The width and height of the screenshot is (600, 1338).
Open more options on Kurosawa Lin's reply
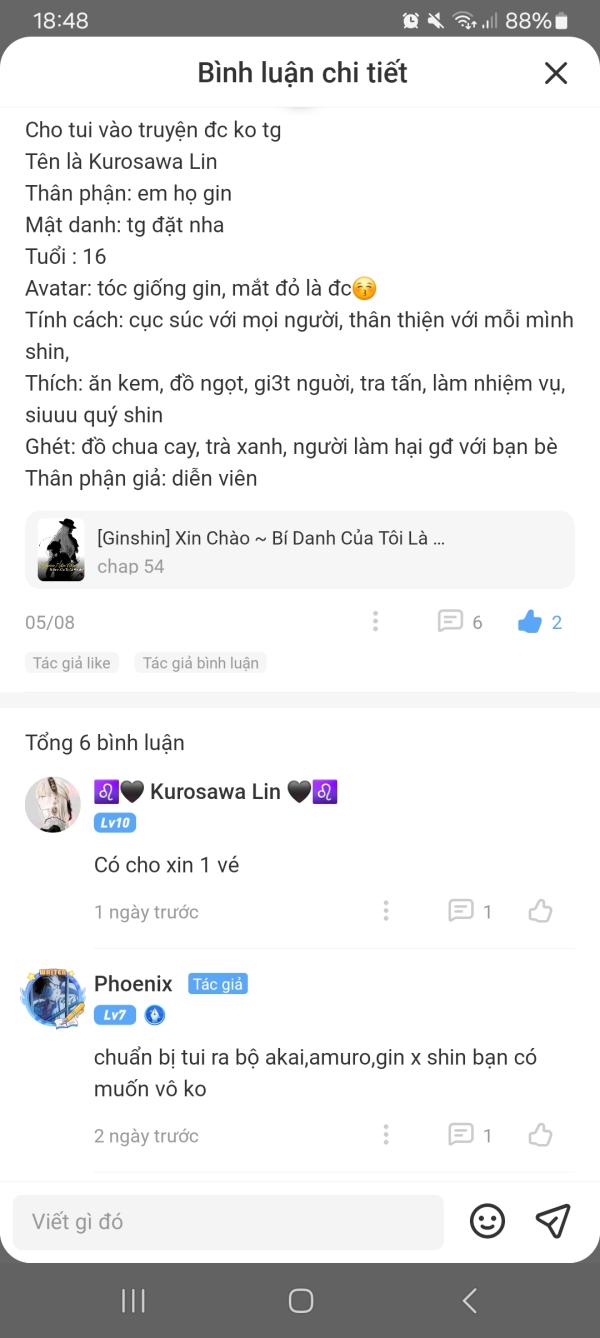tap(386, 911)
